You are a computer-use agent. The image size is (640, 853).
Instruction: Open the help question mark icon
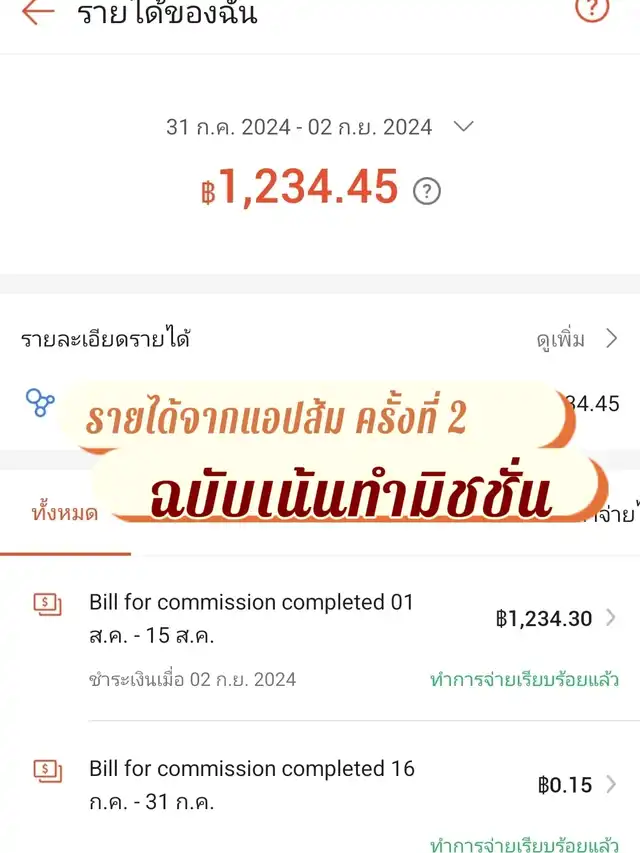(592, 10)
